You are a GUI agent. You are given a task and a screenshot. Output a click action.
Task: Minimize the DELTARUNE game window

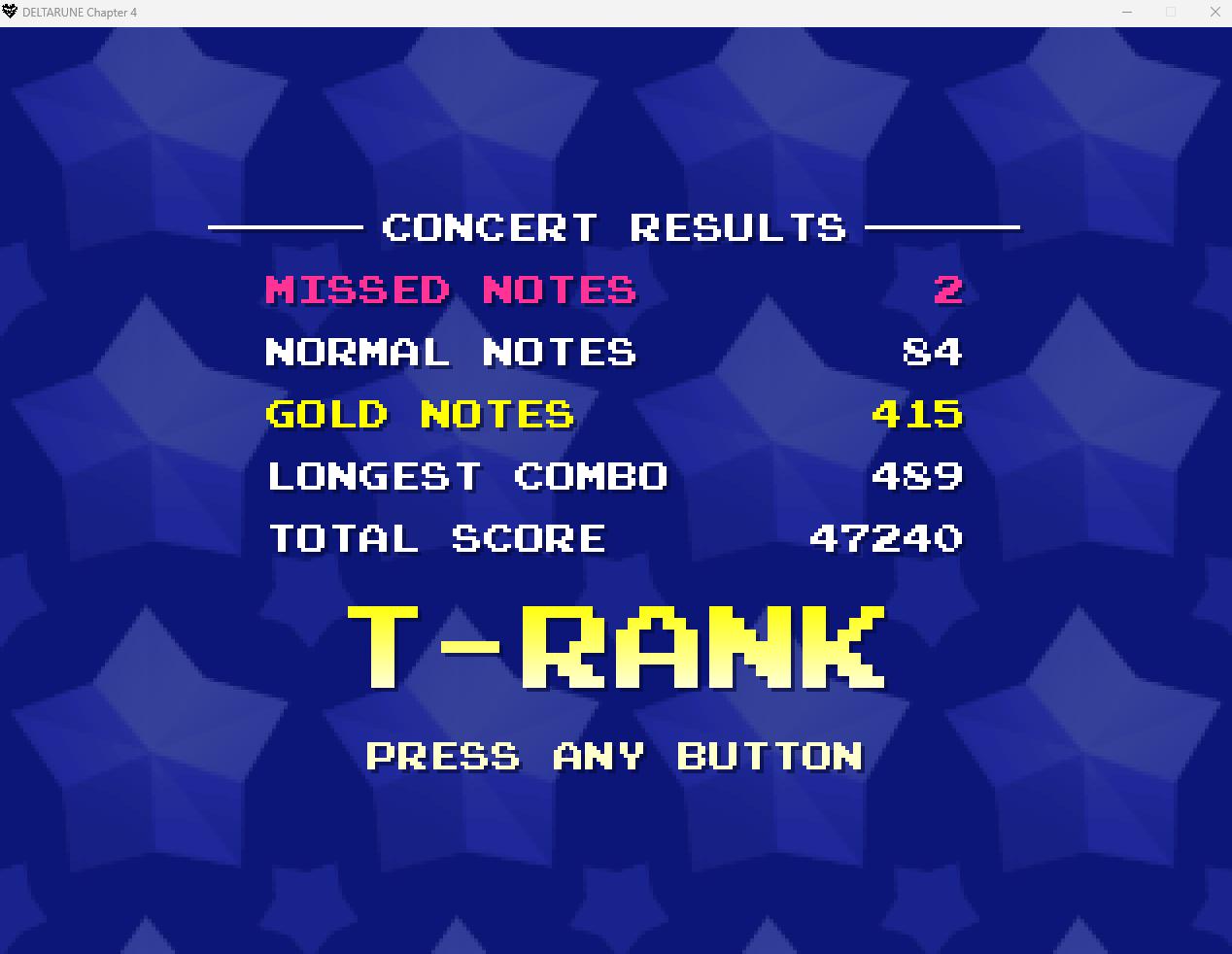point(1128,13)
